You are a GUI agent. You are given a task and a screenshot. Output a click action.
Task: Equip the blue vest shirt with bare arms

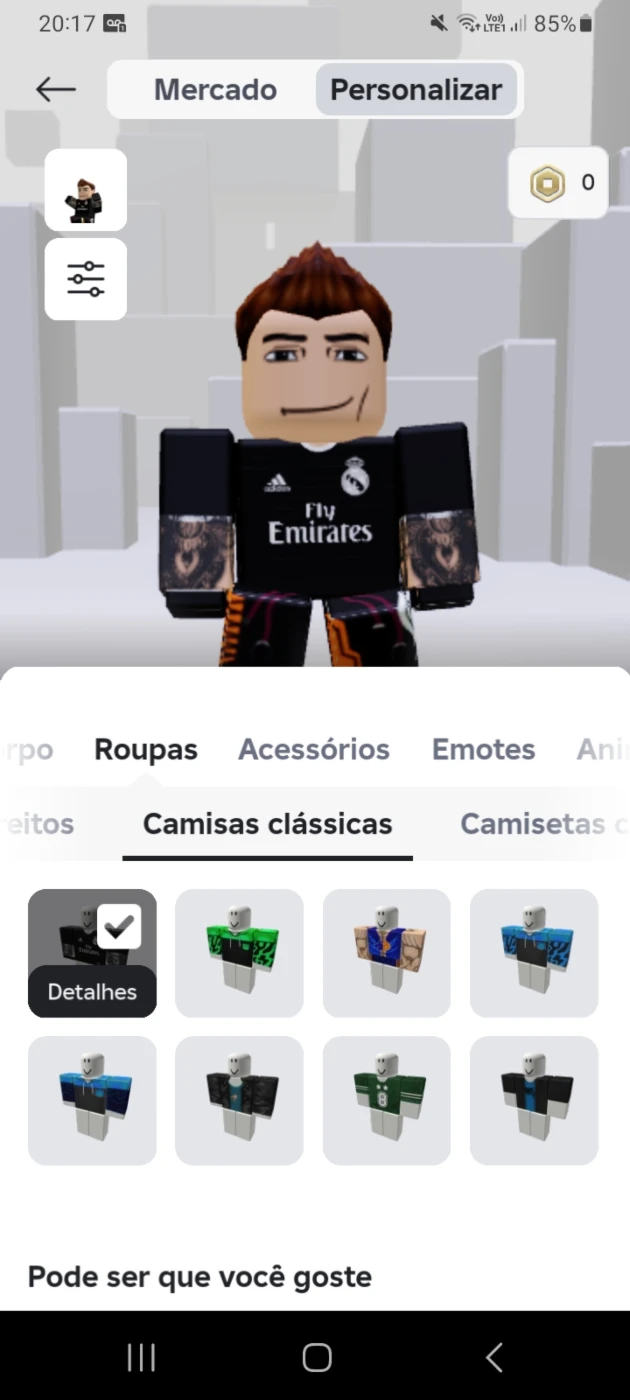[387, 953]
